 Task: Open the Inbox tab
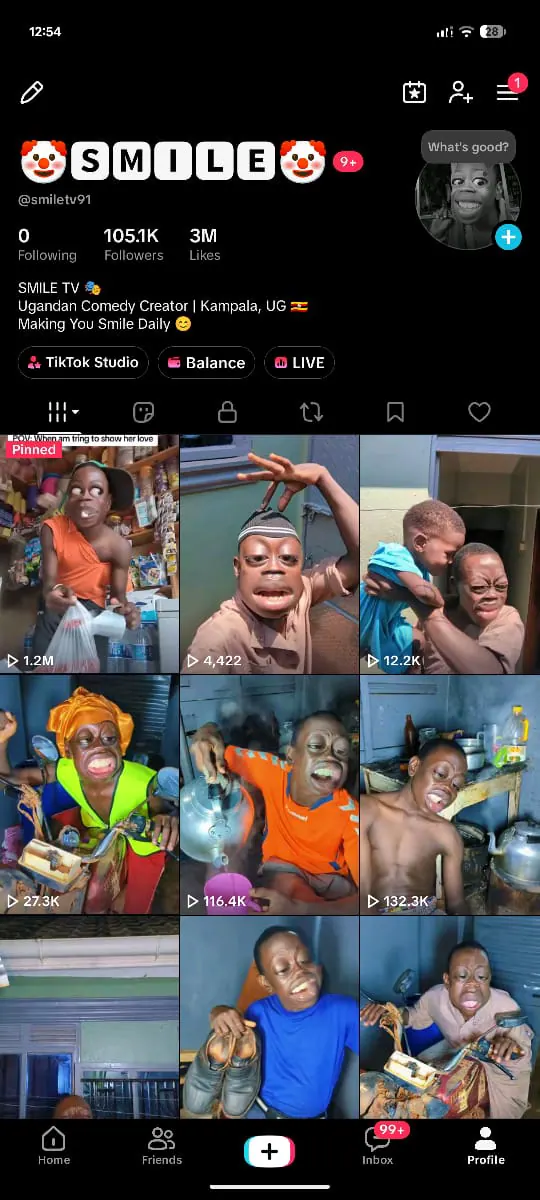point(378,1145)
